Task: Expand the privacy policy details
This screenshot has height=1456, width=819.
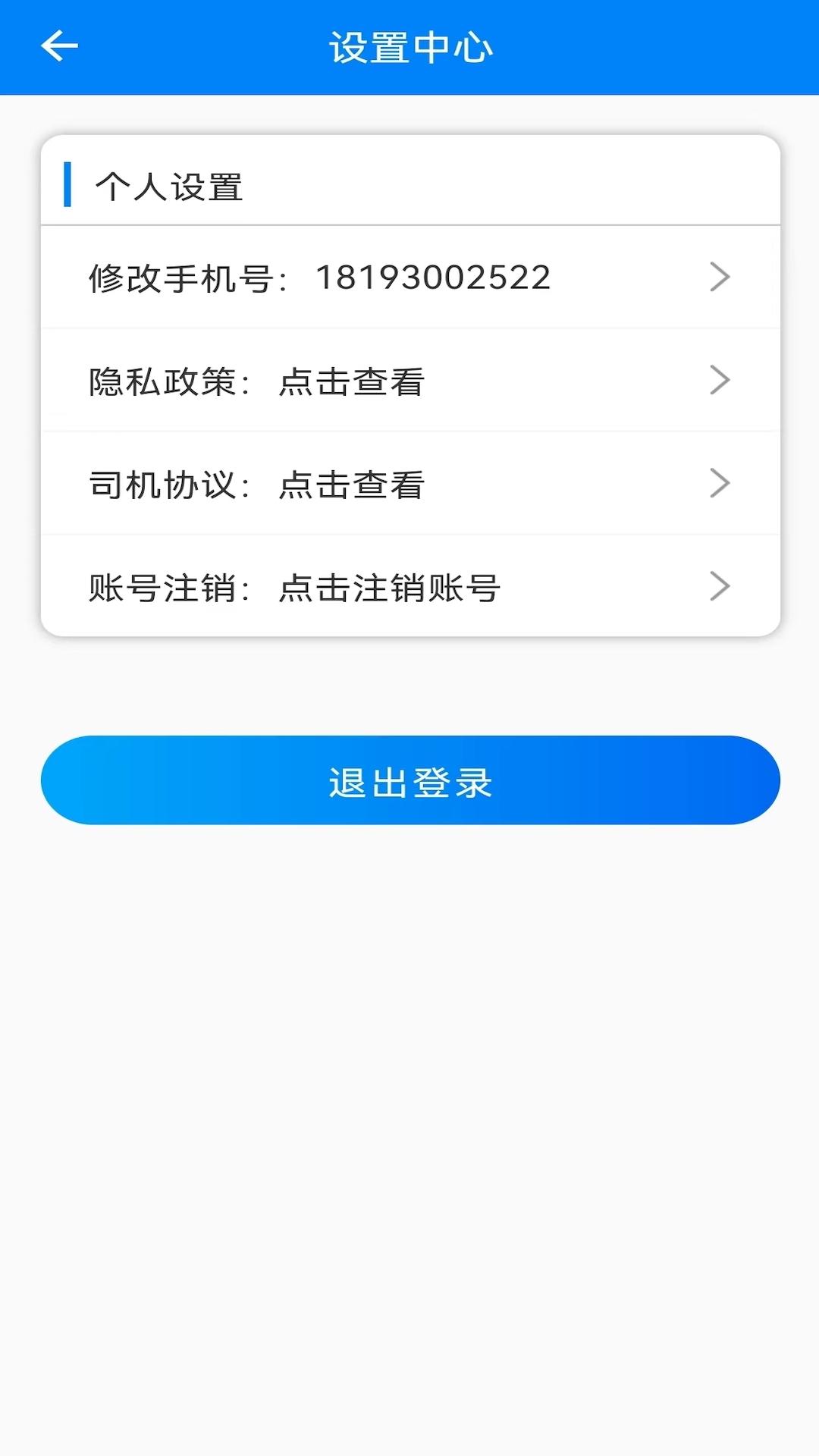Action: point(409,381)
